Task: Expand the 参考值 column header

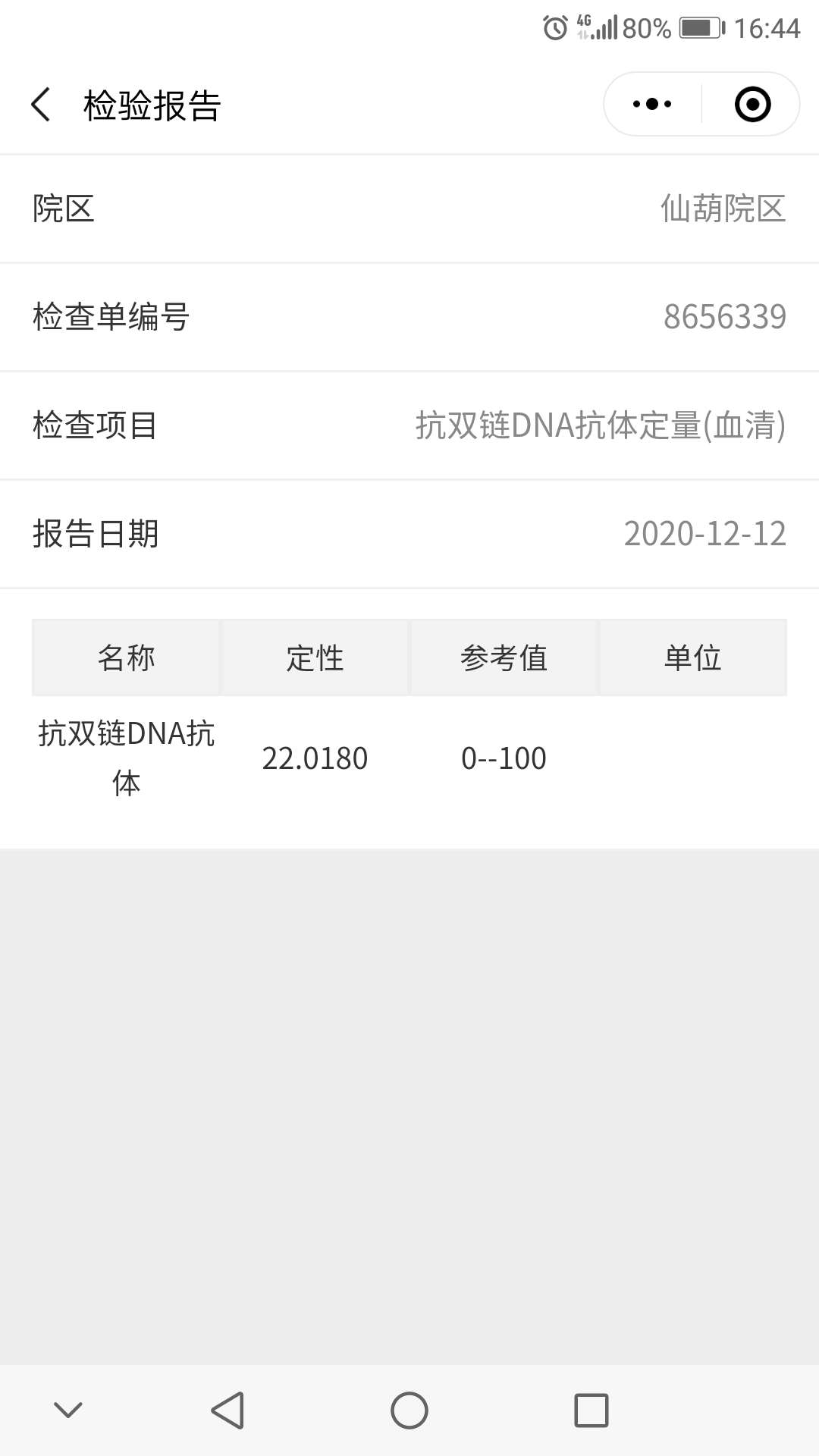Action: point(504,657)
